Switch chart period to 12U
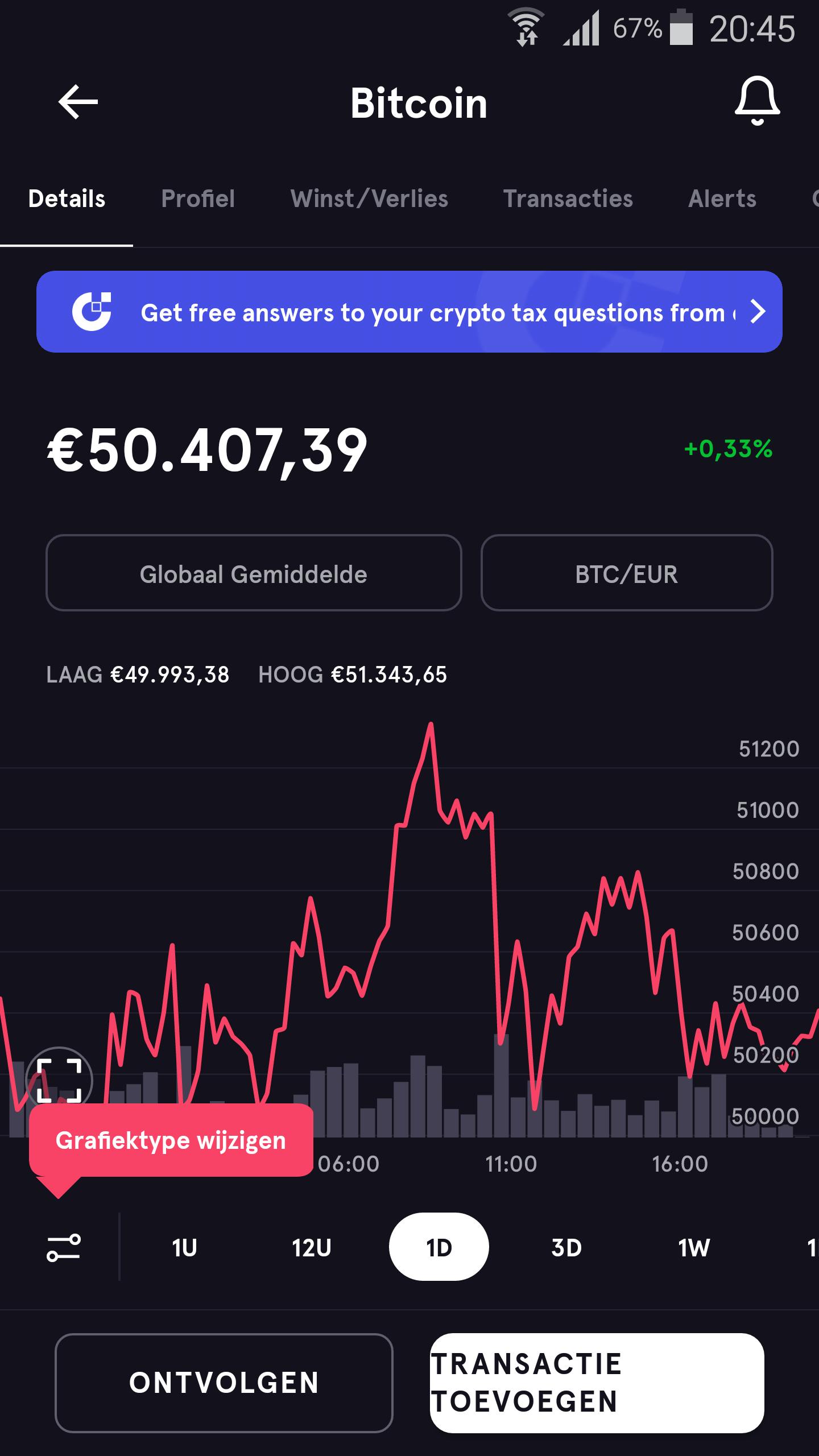The height and width of the screenshot is (1456, 819). coord(310,1246)
